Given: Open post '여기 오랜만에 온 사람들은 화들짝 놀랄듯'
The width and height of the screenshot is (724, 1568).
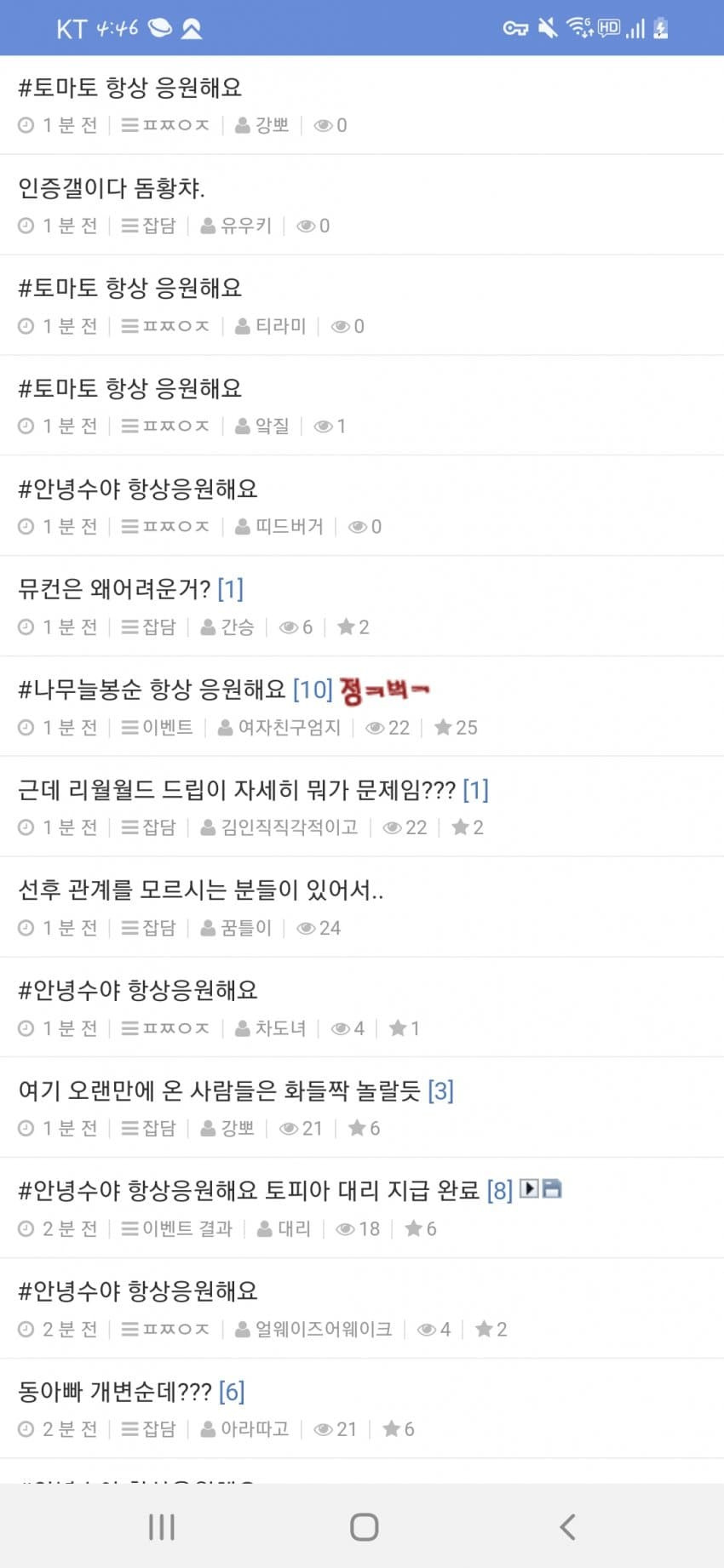Looking at the screenshot, I should click(220, 1090).
